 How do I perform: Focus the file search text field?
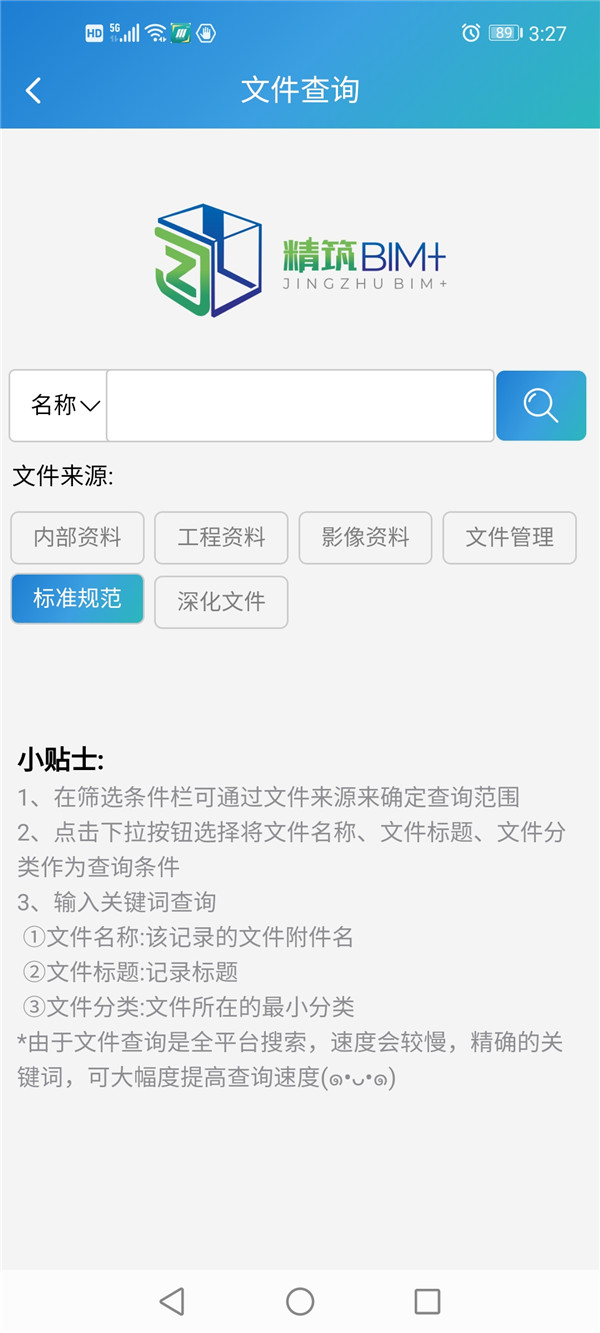point(300,406)
